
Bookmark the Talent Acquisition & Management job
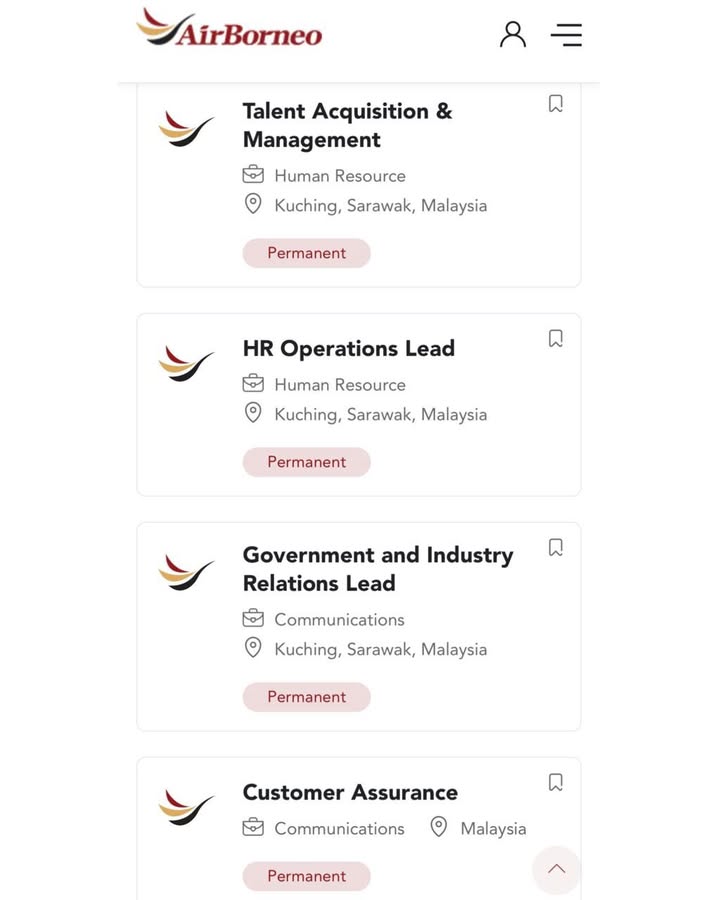click(x=556, y=104)
